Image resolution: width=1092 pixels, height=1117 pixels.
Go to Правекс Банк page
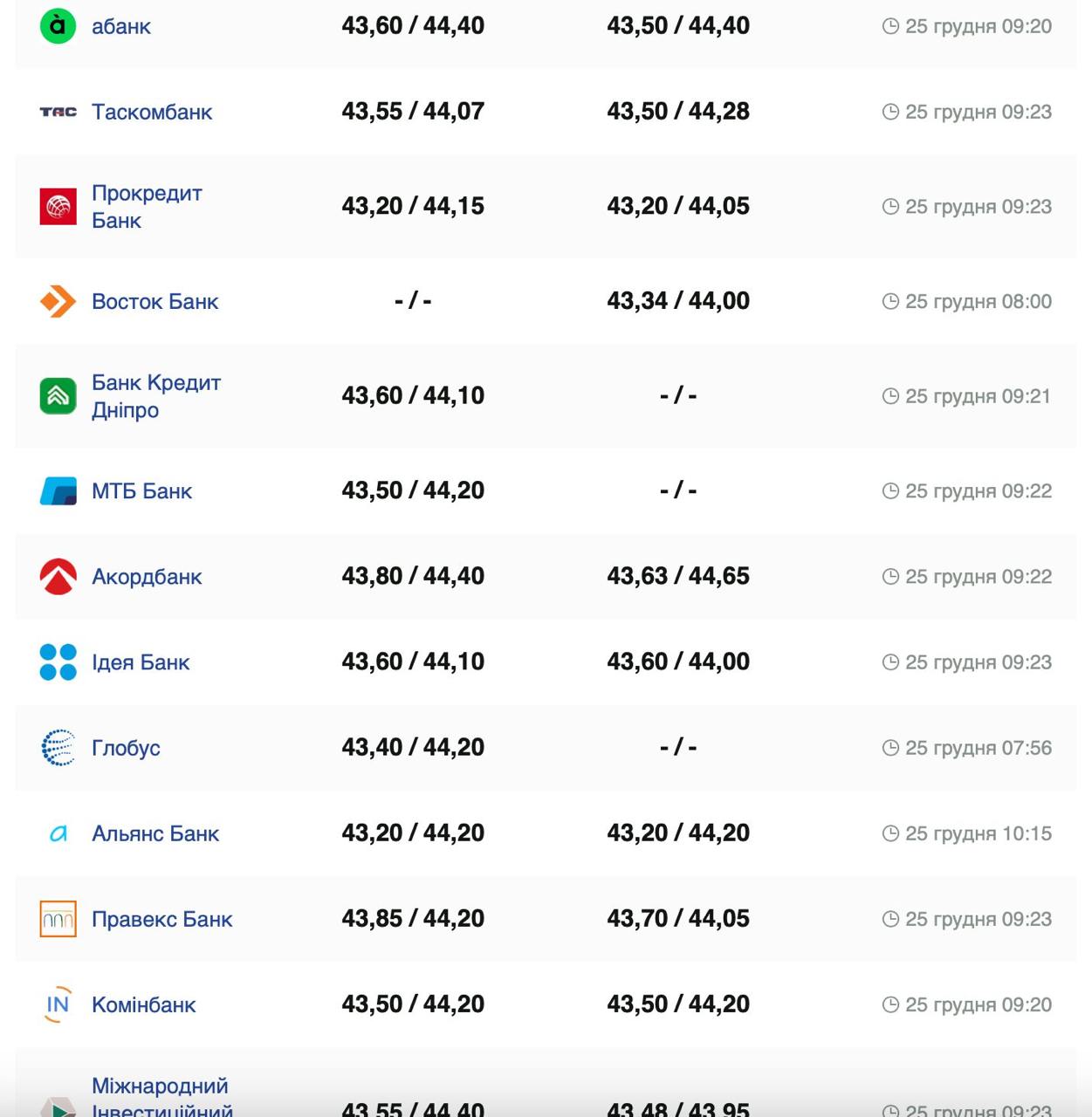161,919
